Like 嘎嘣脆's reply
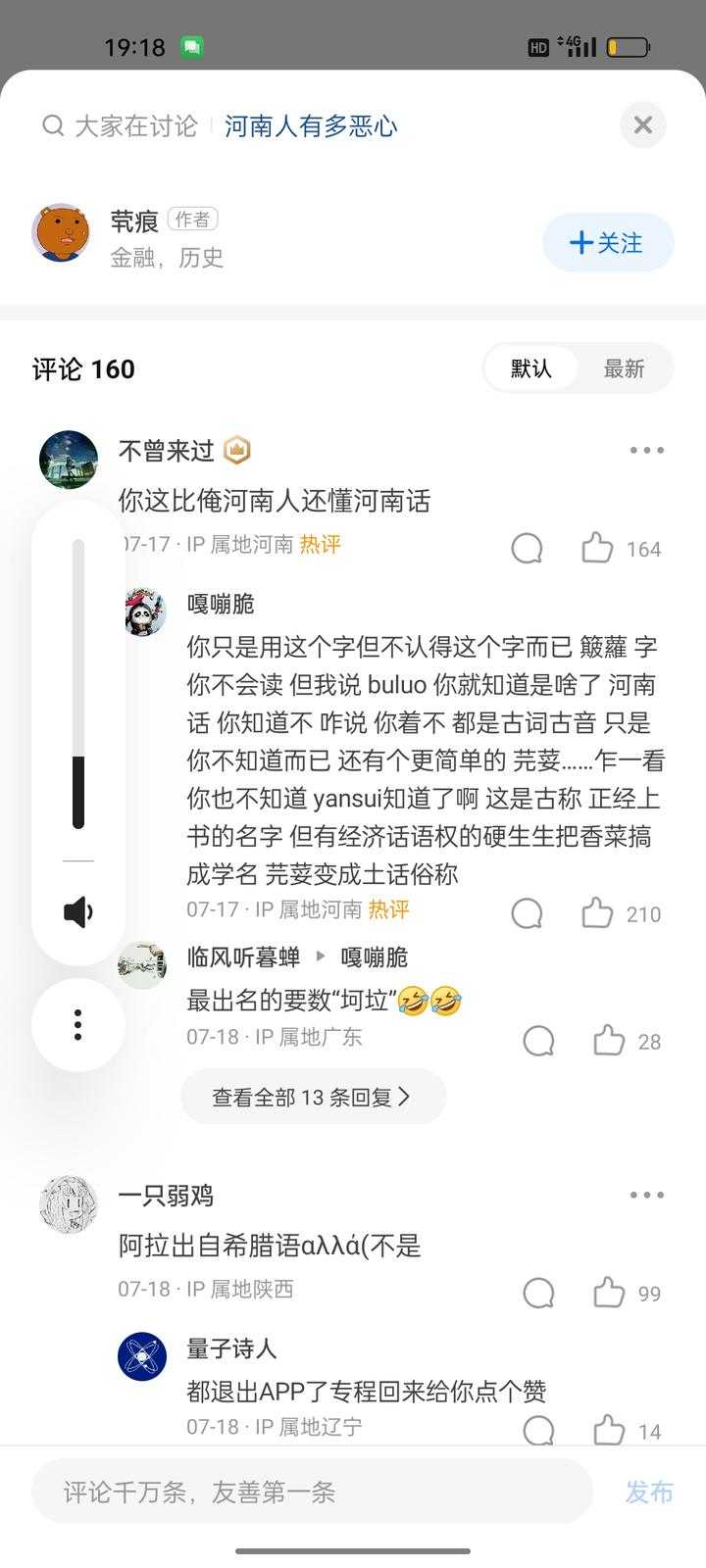 pyautogui.click(x=597, y=913)
